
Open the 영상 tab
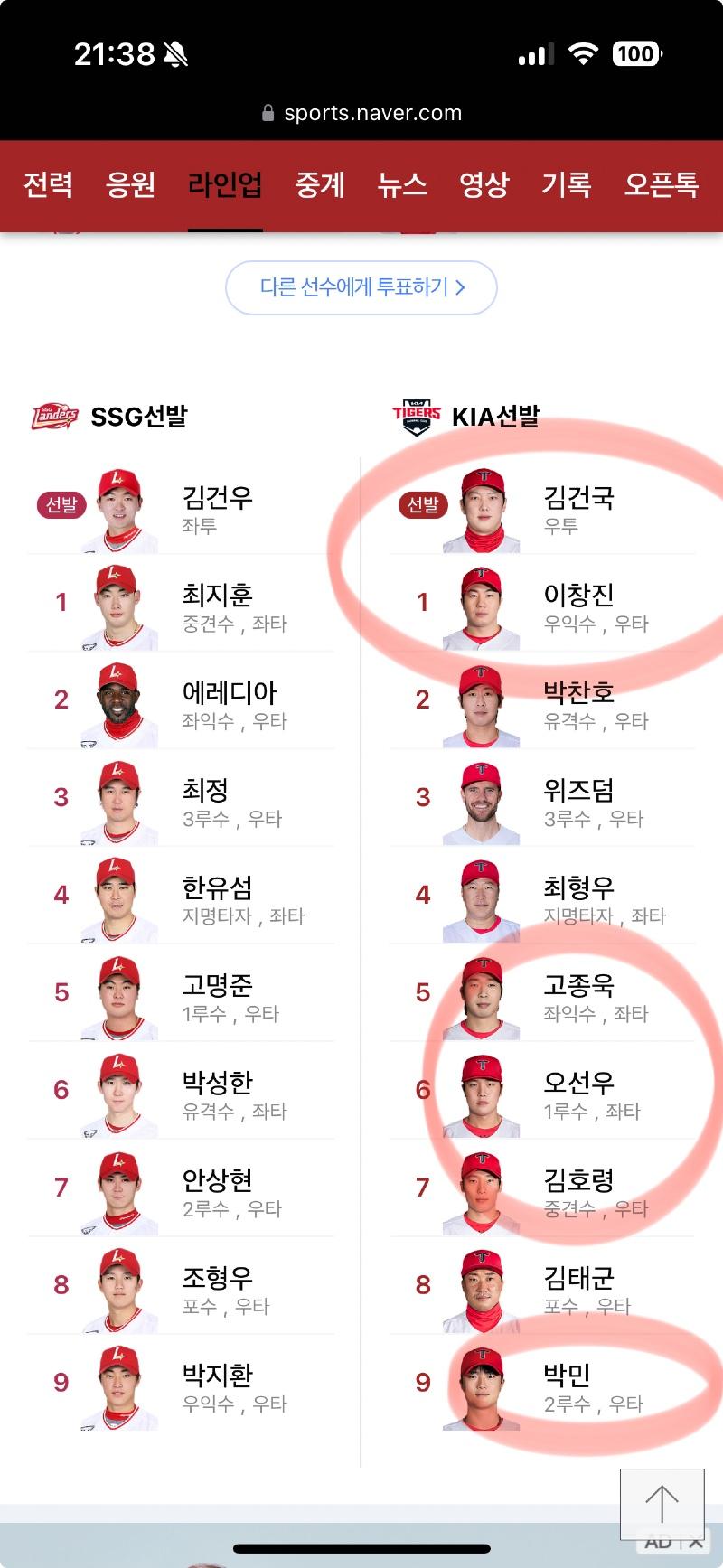pyautogui.click(x=484, y=184)
